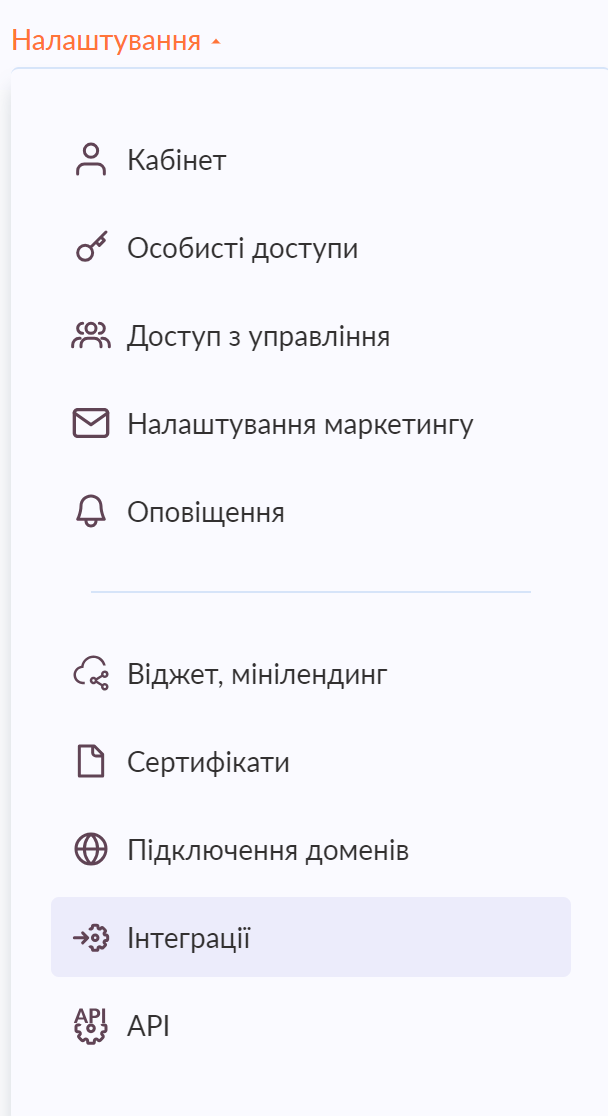This screenshot has height=1116, width=608.
Task: Go to Доступ з управління
Action: click(x=258, y=337)
